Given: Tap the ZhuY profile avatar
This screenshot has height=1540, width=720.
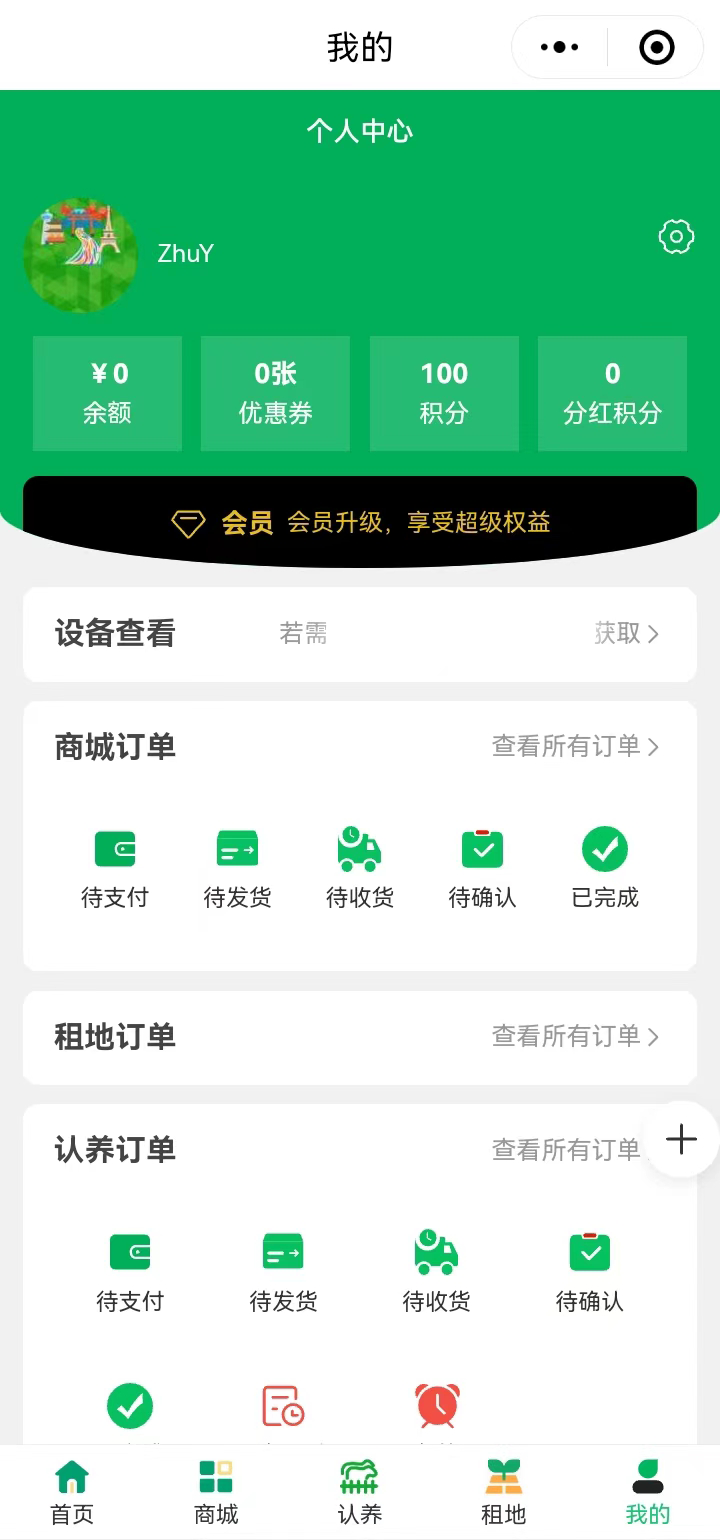Looking at the screenshot, I should 80,254.
